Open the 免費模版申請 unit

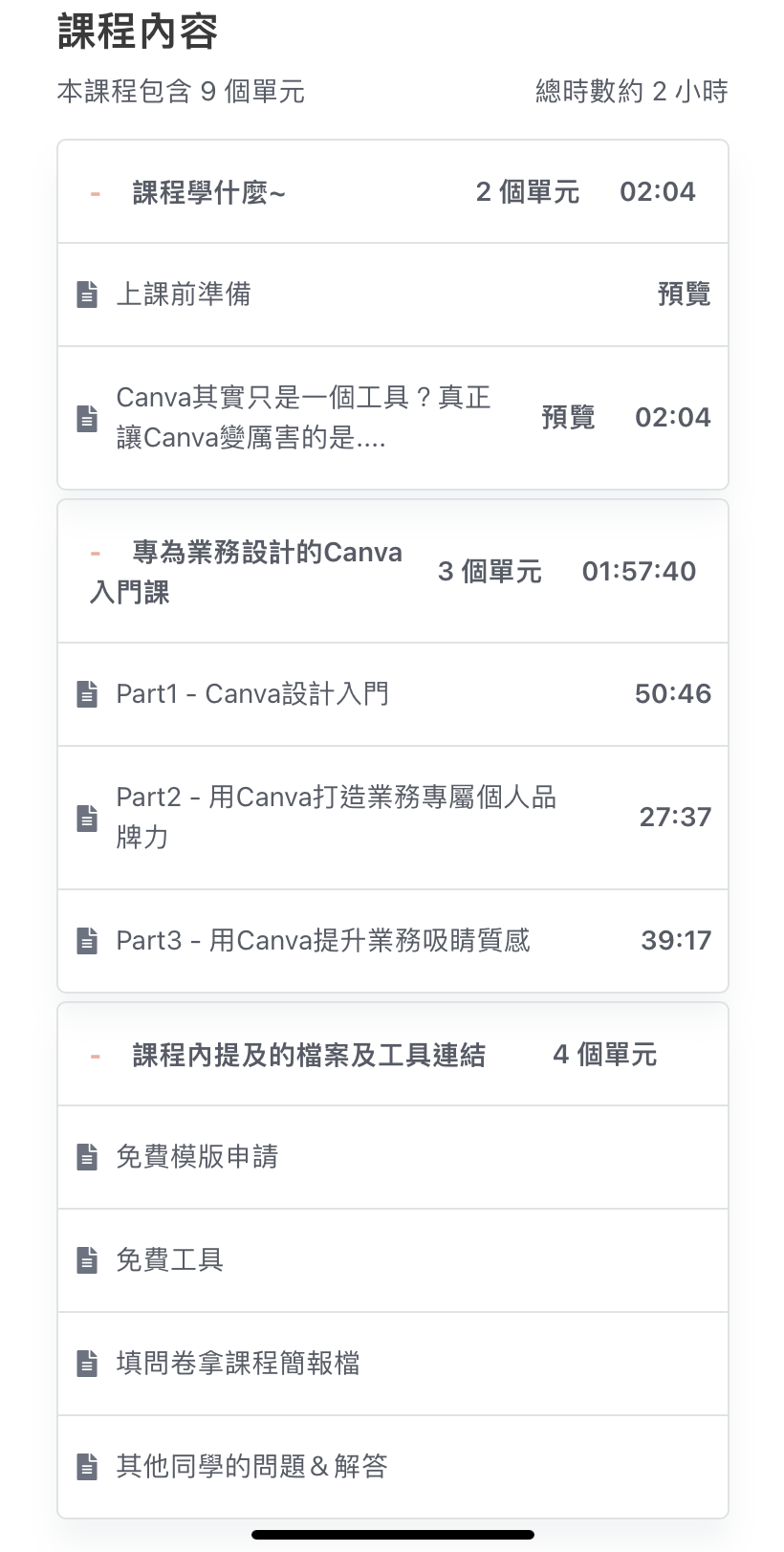point(197,1157)
